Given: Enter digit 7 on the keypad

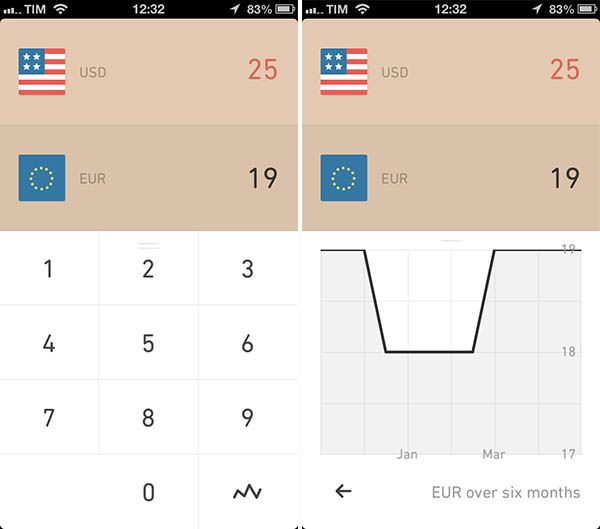Looking at the screenshot, I should click(x=48, y=417).
